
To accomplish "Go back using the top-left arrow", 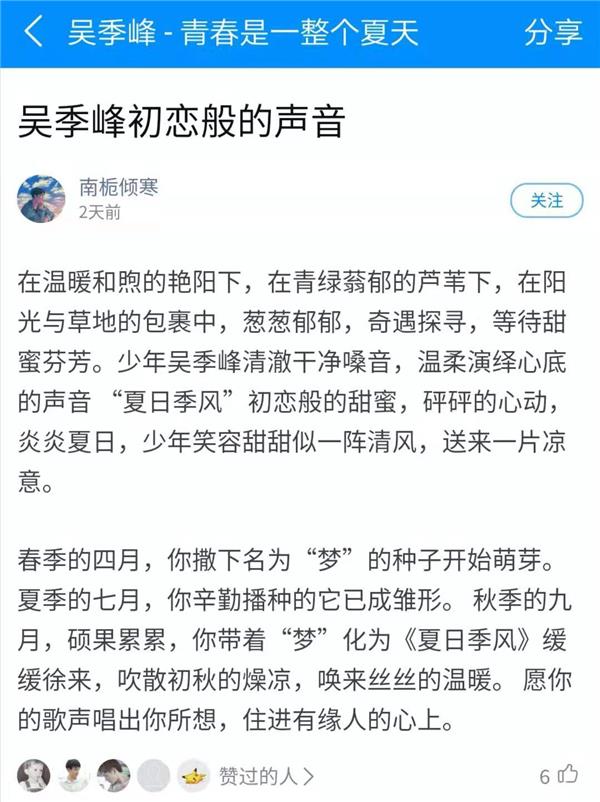I will pos(34,32).
